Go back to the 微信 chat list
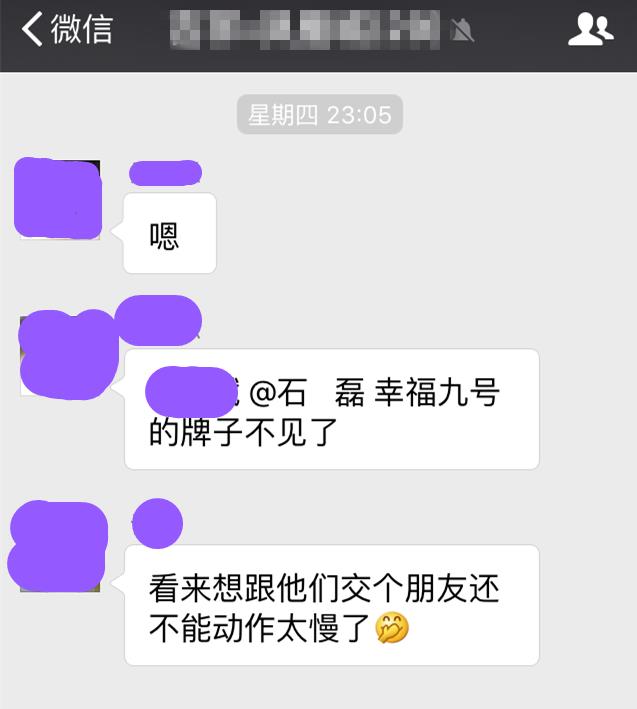Screen dimensions: 637x709 pos(66,30)
